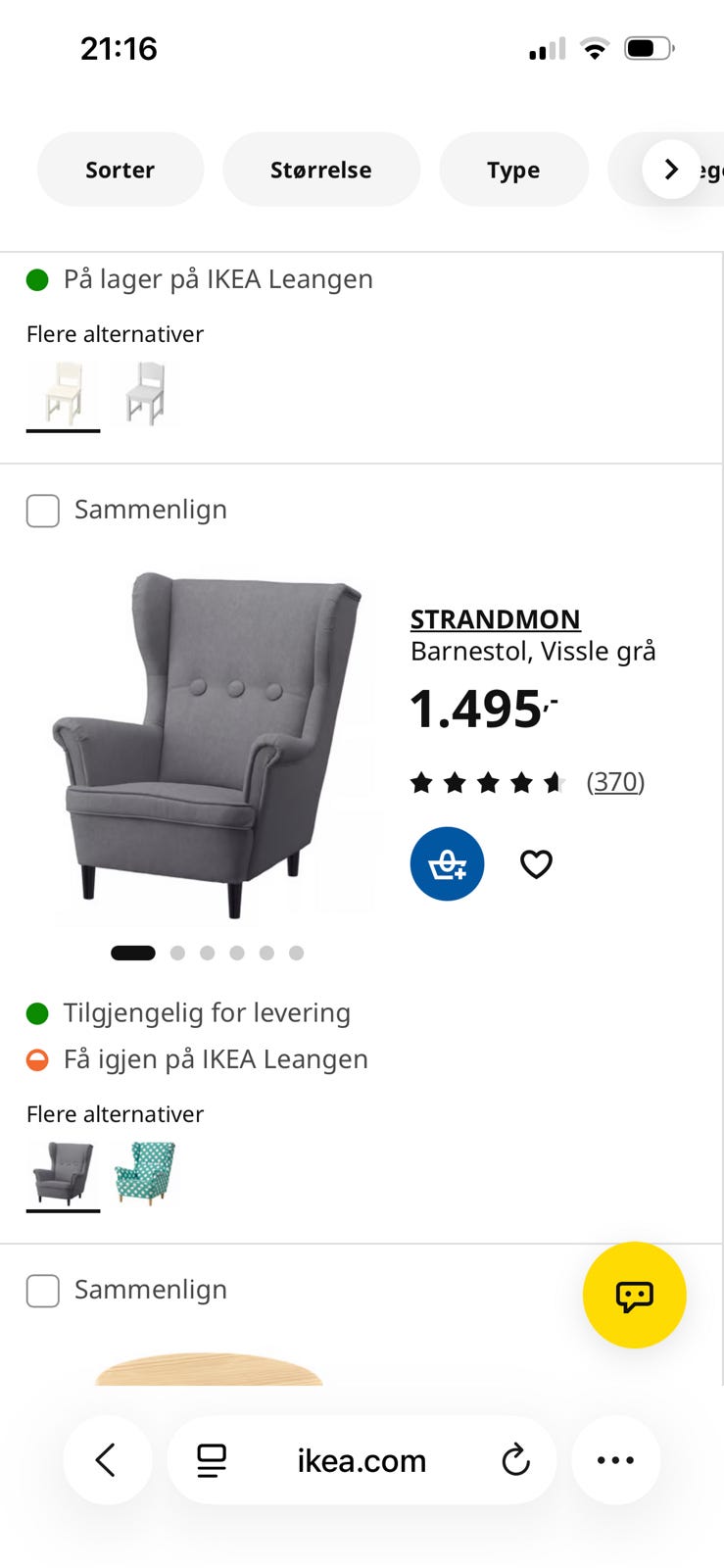Image resolution: width=724 pixels, height=1568 pixels.
Task: Open the grey STRANDMON armchair image
Action: 213,745
